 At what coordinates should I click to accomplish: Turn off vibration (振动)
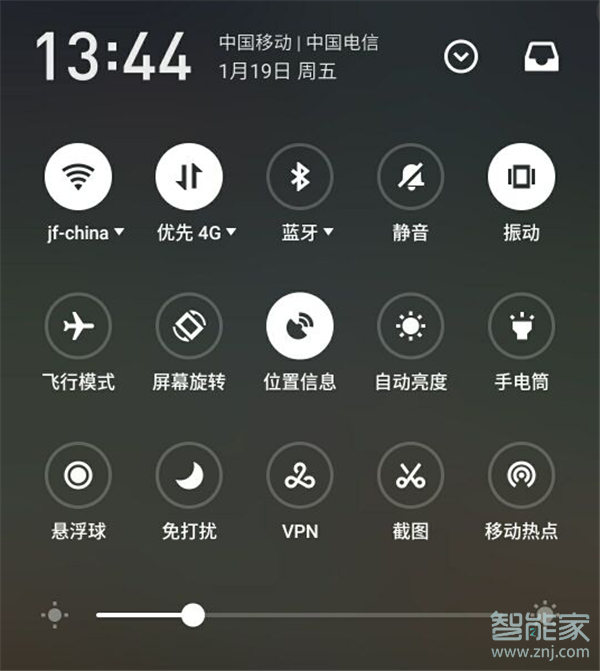click(521, 177)
